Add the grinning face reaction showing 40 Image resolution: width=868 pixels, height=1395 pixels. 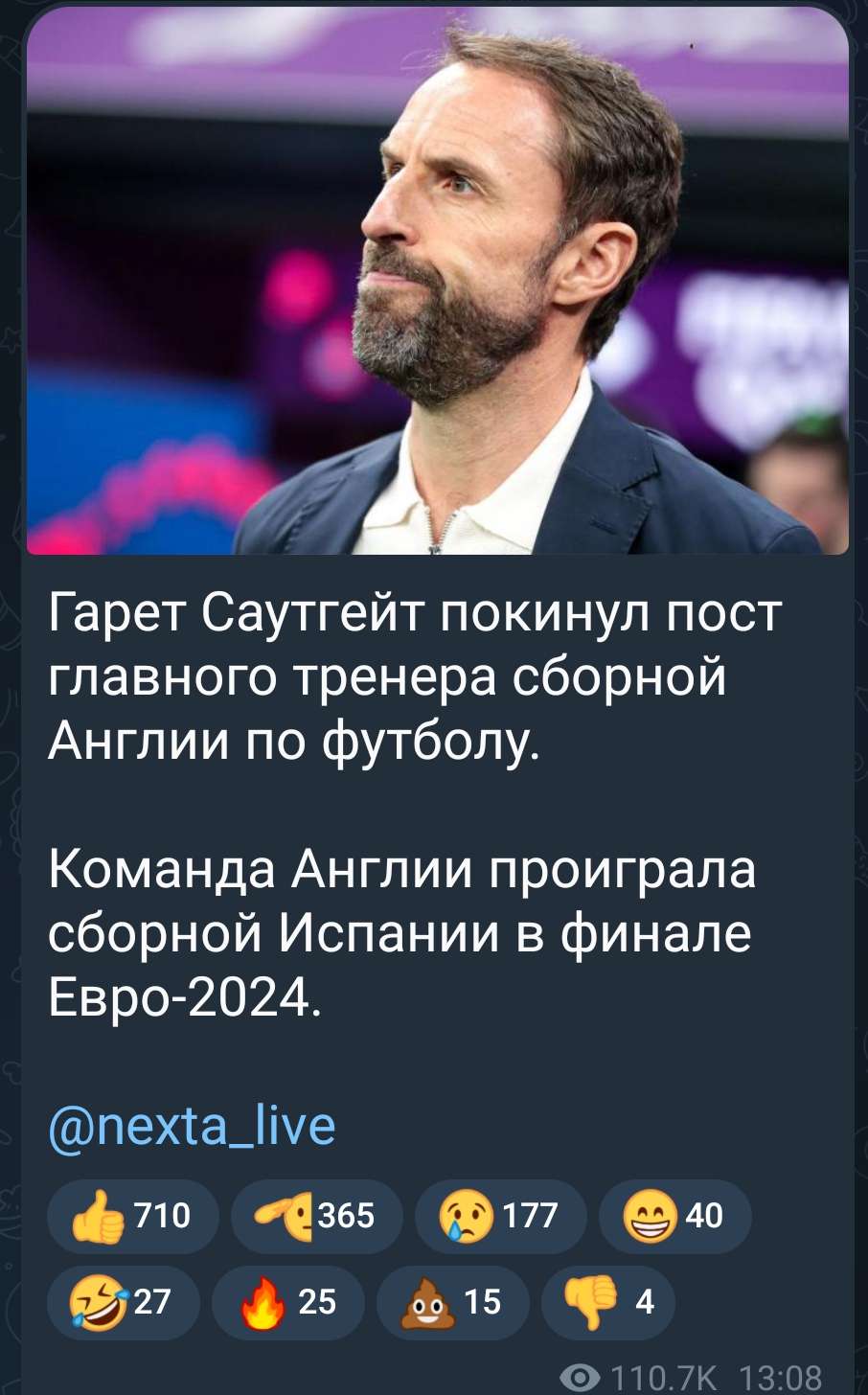(x=674, y=1217)
